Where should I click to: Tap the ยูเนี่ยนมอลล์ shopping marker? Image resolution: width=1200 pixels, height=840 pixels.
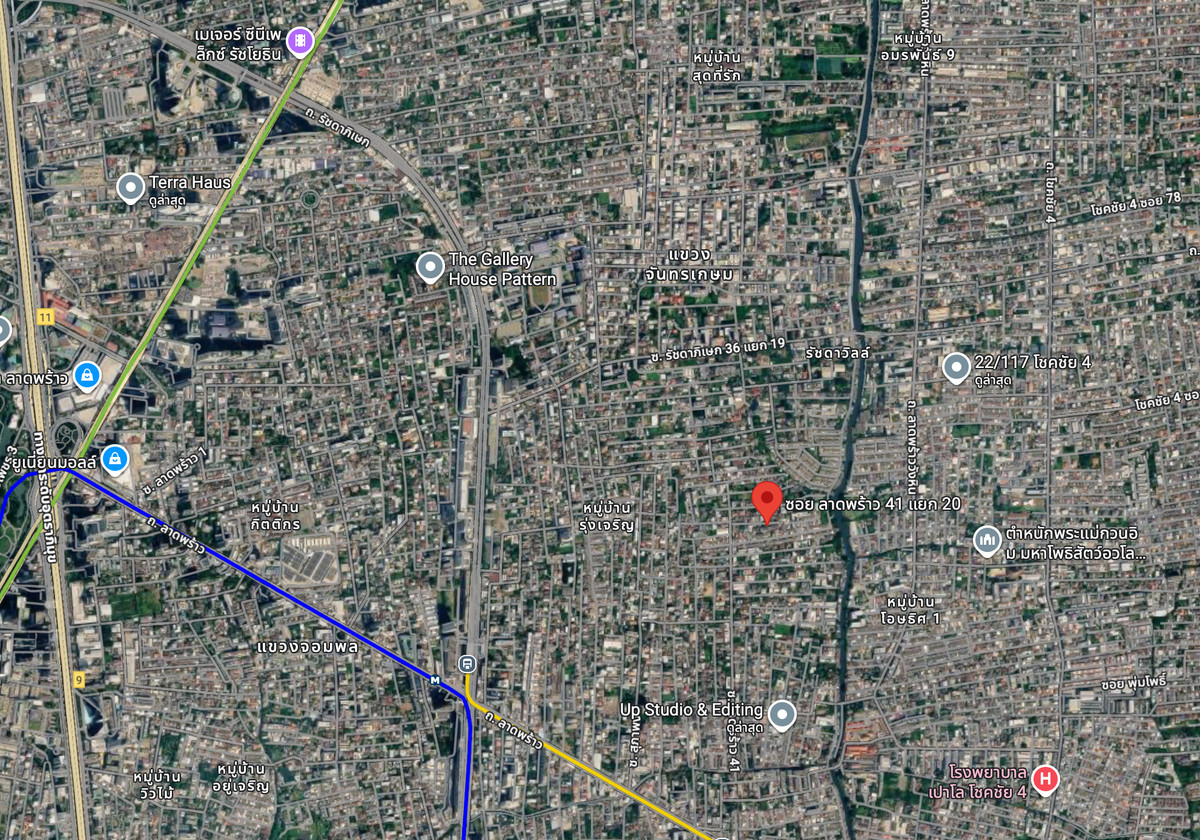pyautogui.click(x=115, y=460)
